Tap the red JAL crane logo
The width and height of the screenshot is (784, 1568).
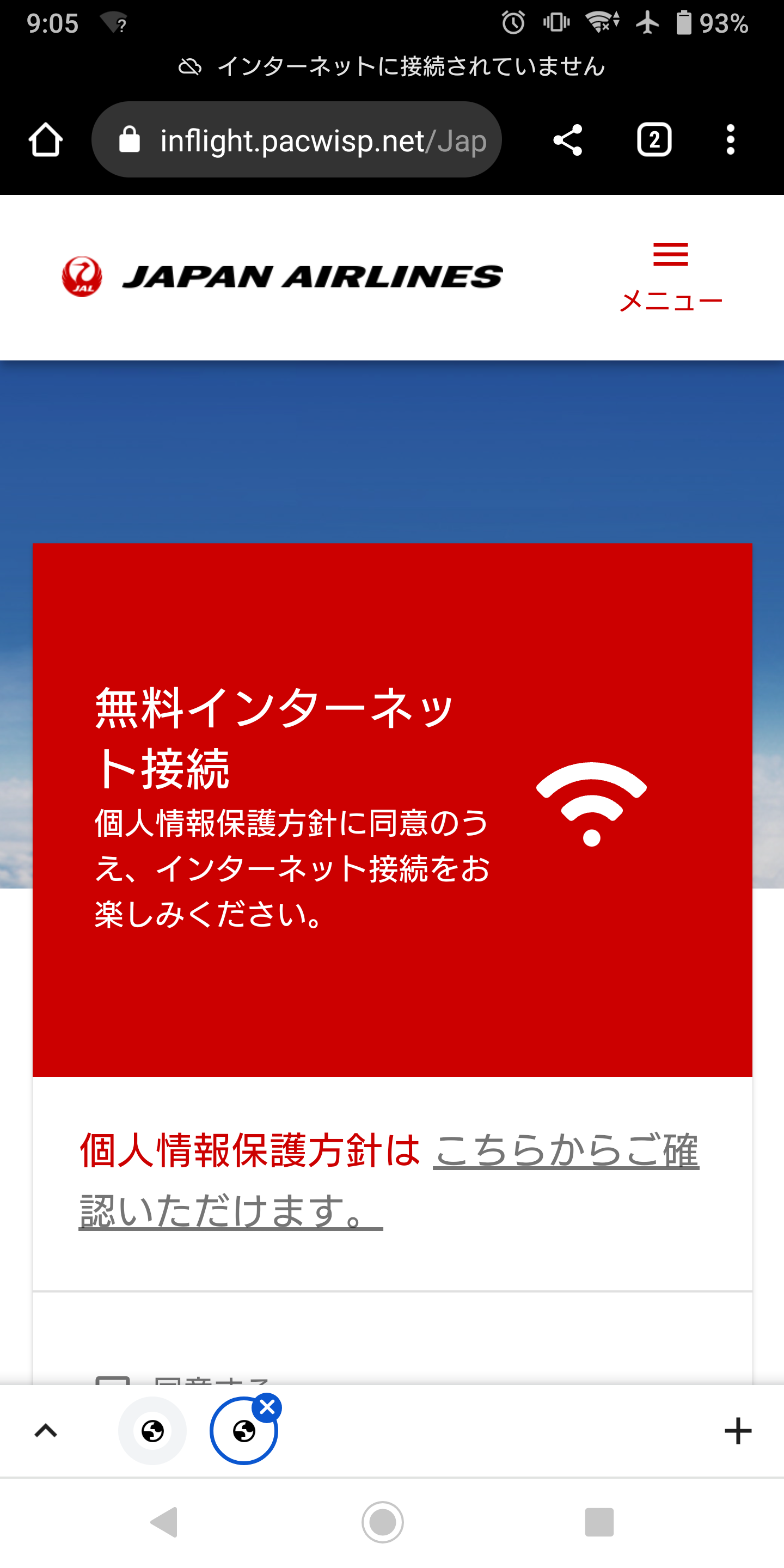(82, 277)
